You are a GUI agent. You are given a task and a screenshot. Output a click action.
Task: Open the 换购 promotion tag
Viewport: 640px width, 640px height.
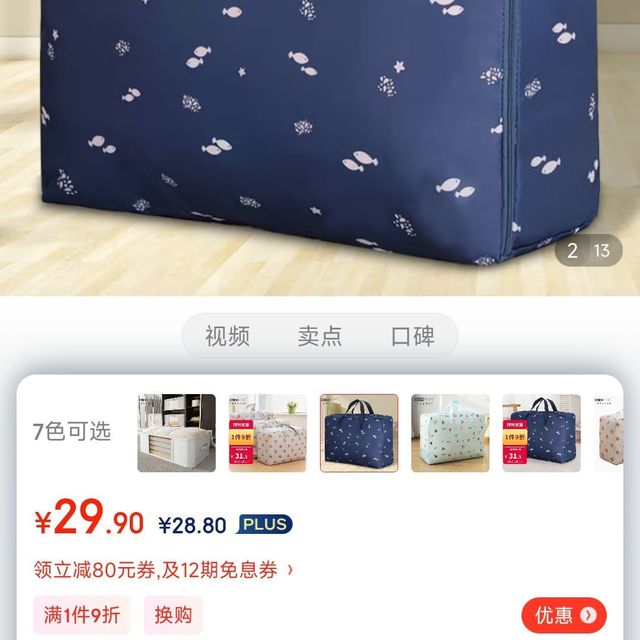(173, 615)
